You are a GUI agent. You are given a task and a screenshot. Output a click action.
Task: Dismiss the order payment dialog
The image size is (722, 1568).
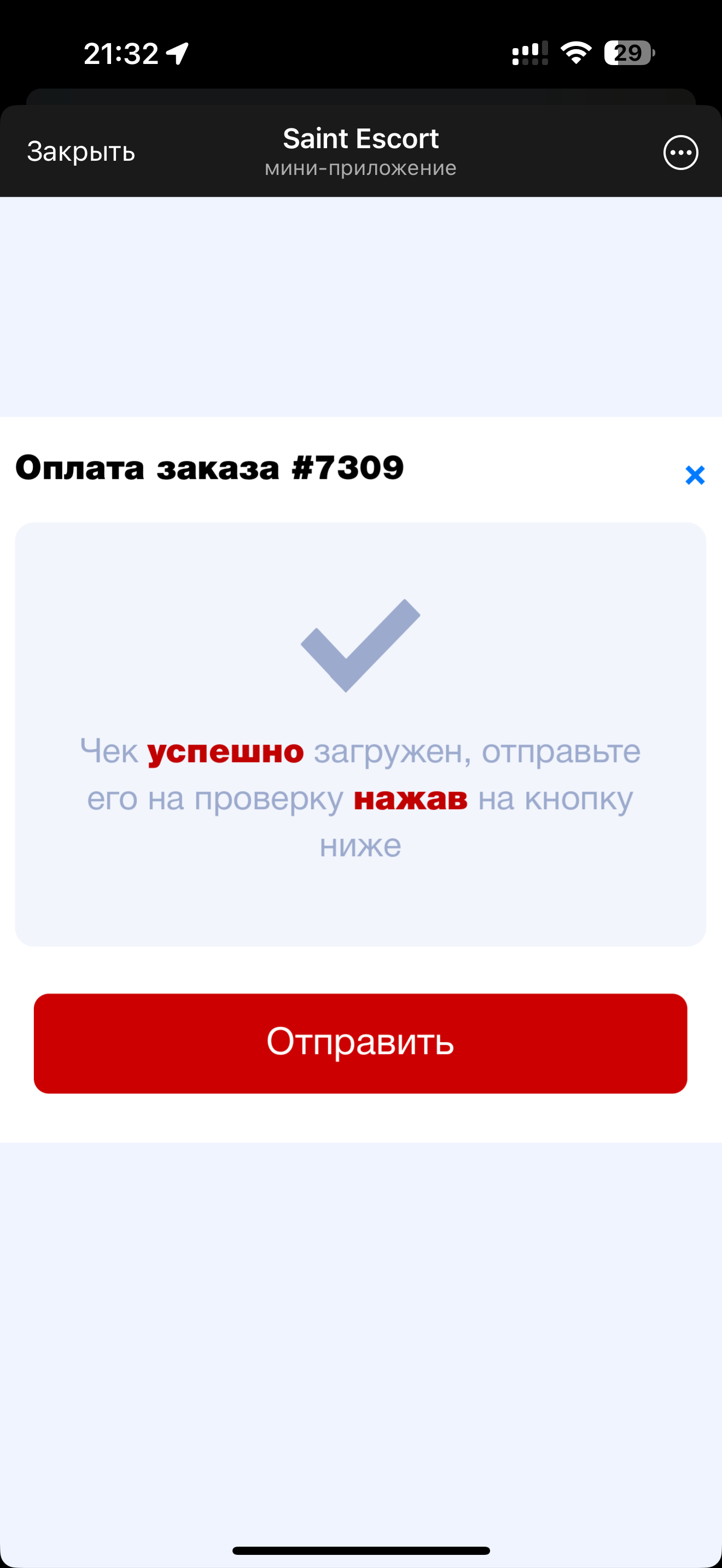pyautogui.click(x=695, y=475)
